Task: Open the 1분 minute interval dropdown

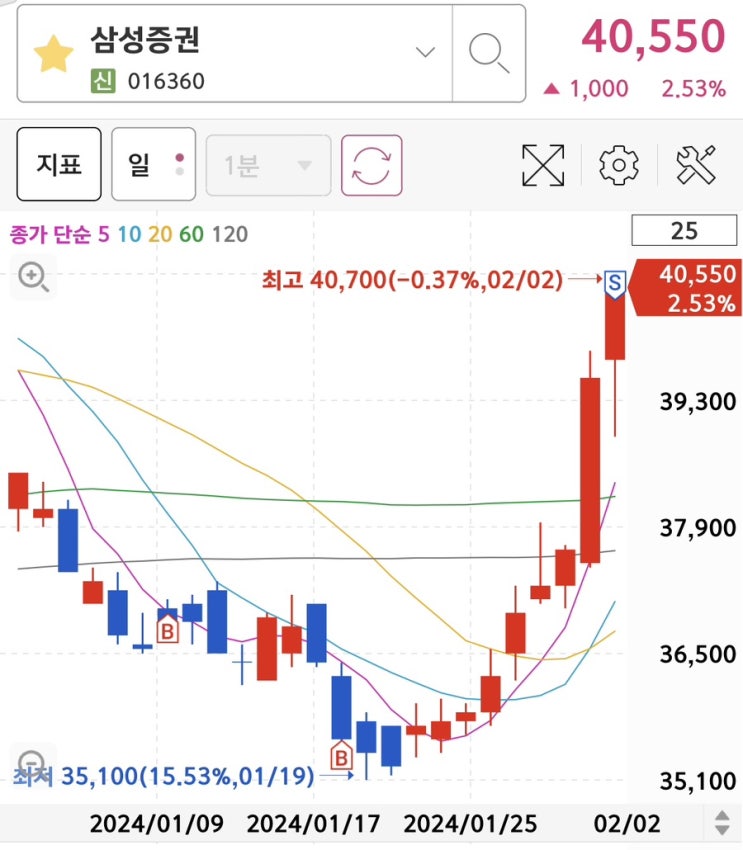Action: [x=268, y=165]
